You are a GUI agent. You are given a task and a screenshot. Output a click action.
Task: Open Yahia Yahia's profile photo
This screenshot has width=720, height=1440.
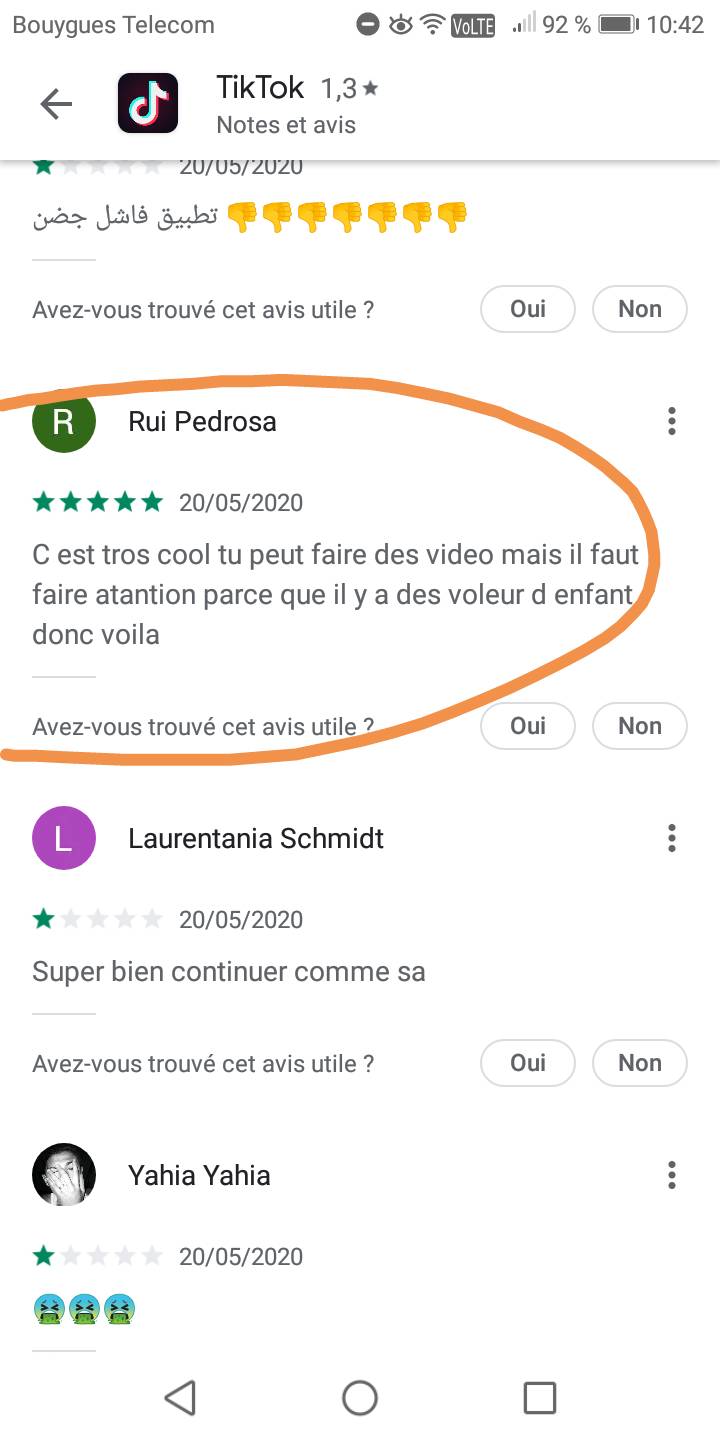(x=64, y=1175)
